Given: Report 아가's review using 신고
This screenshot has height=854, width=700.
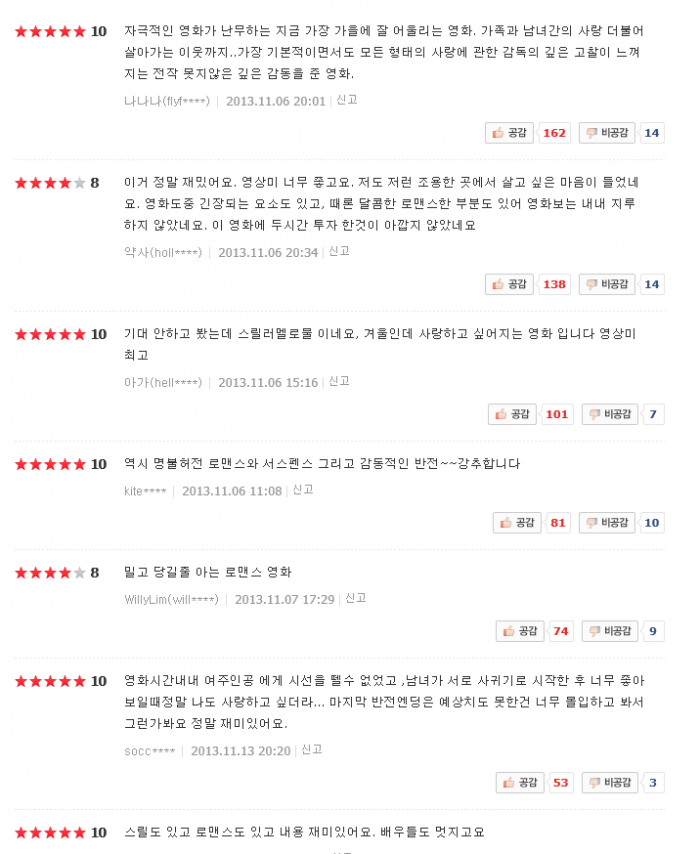Looking at the screenshot, I should point(339,381).
